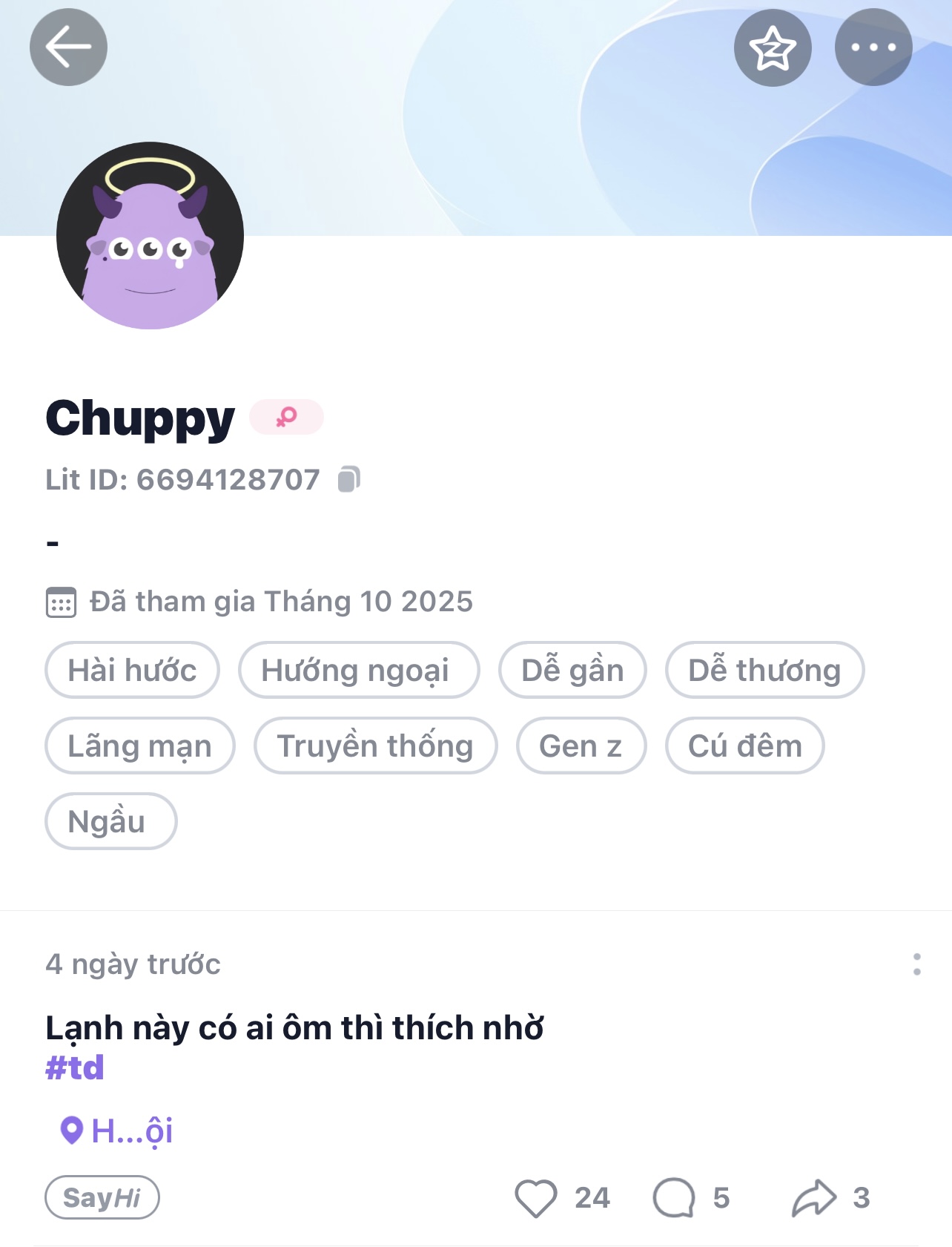Open post options with the vertical dots
952x1247 pixels.
917,964
